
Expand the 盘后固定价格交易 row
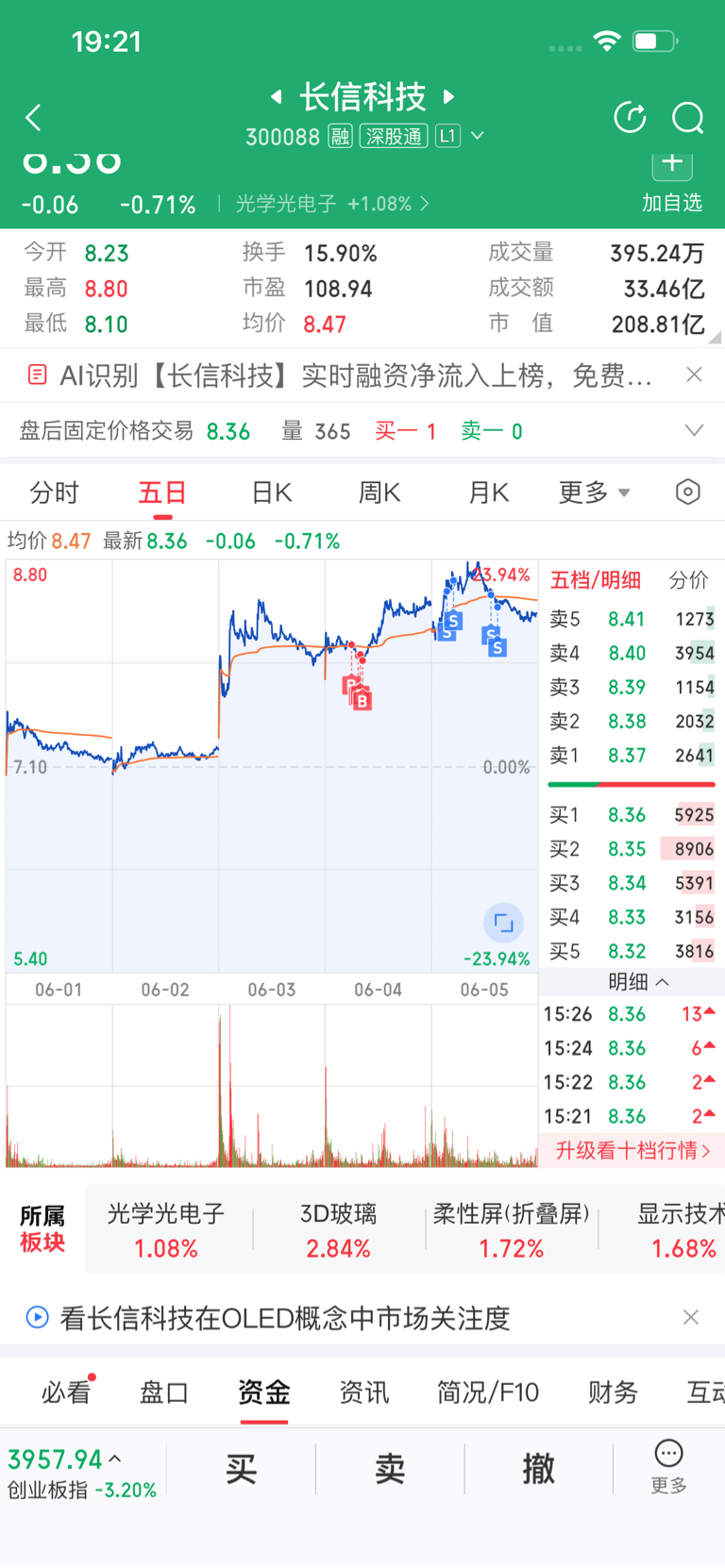point(694,431)
